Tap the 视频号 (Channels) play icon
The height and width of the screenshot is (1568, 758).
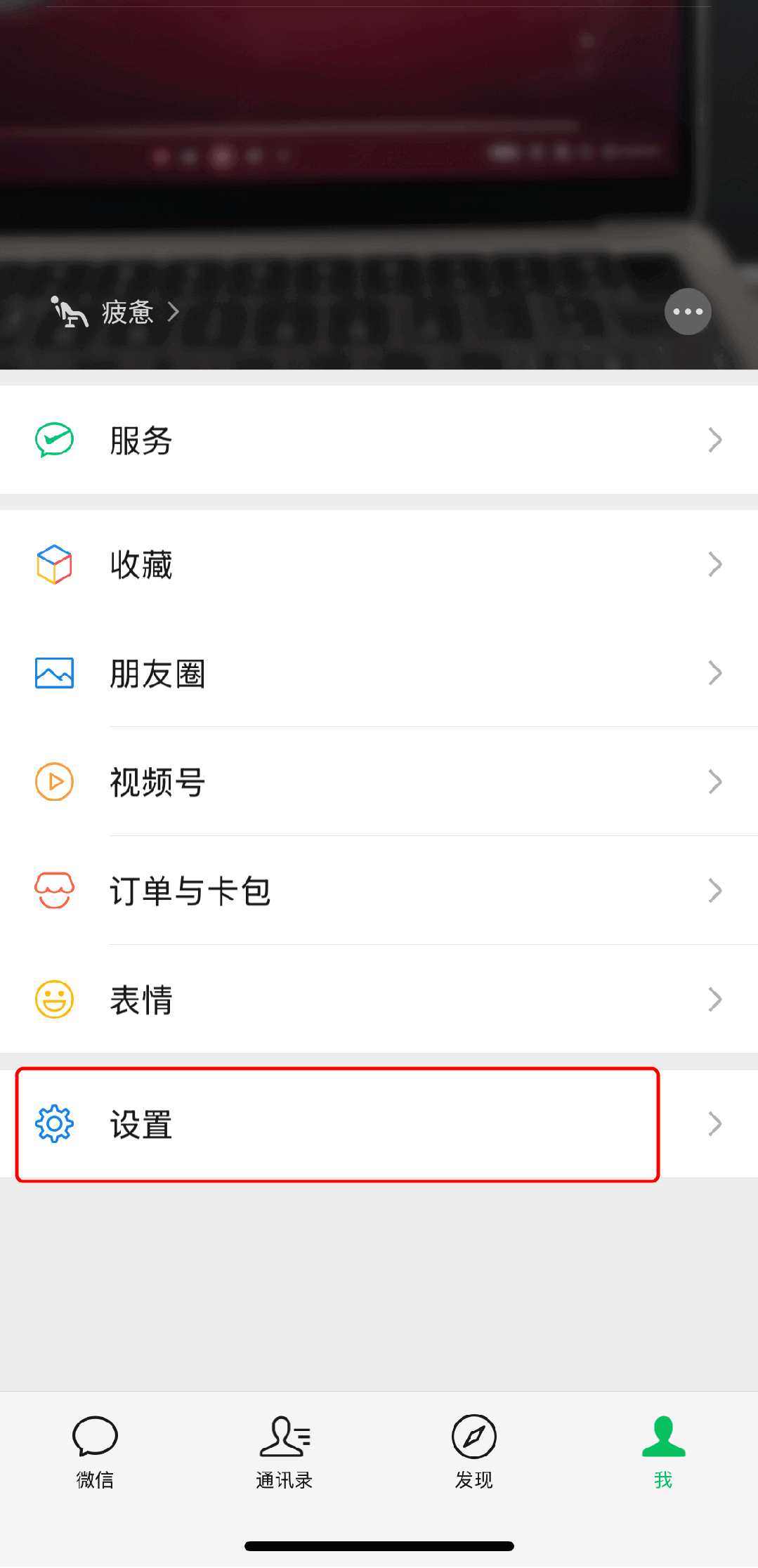(x=54, y=781)
